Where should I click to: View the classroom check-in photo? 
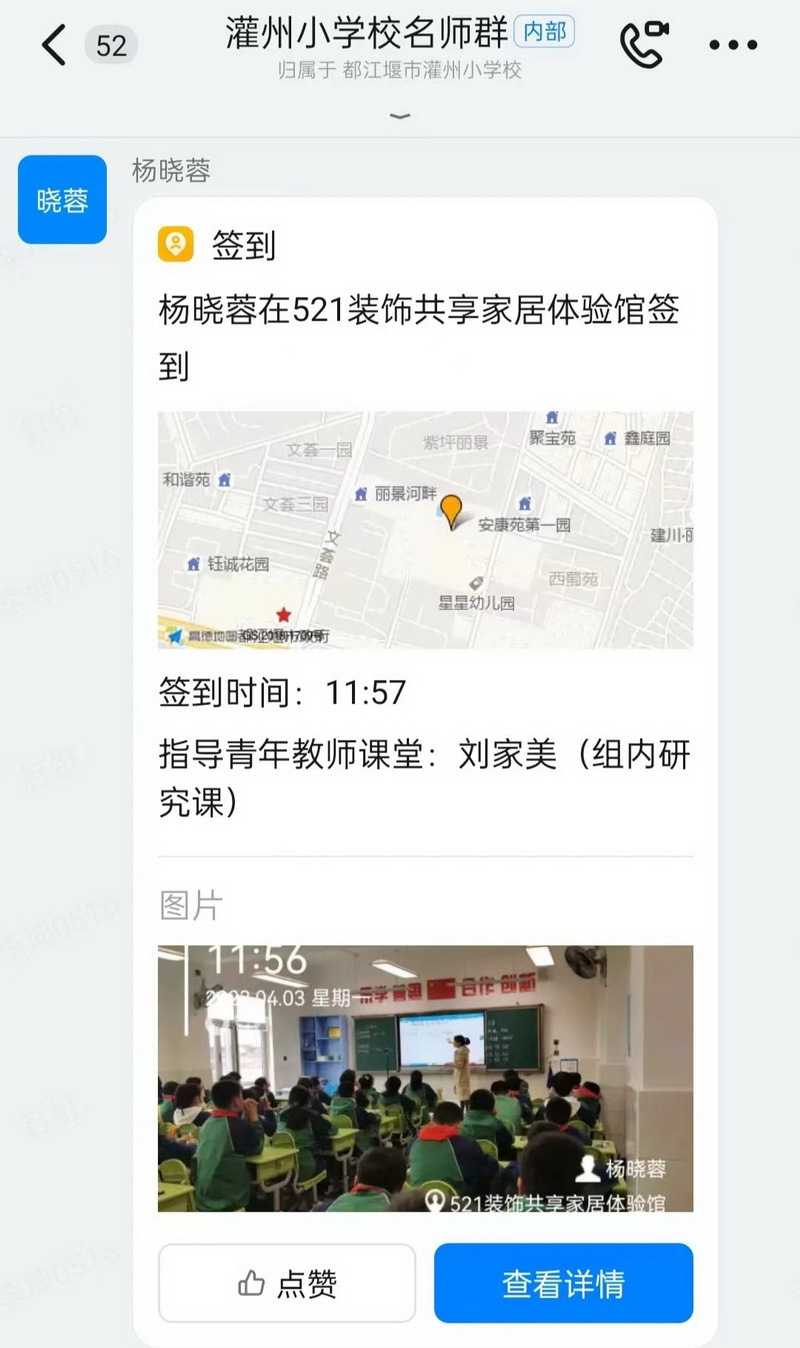tap(425, 1078)
